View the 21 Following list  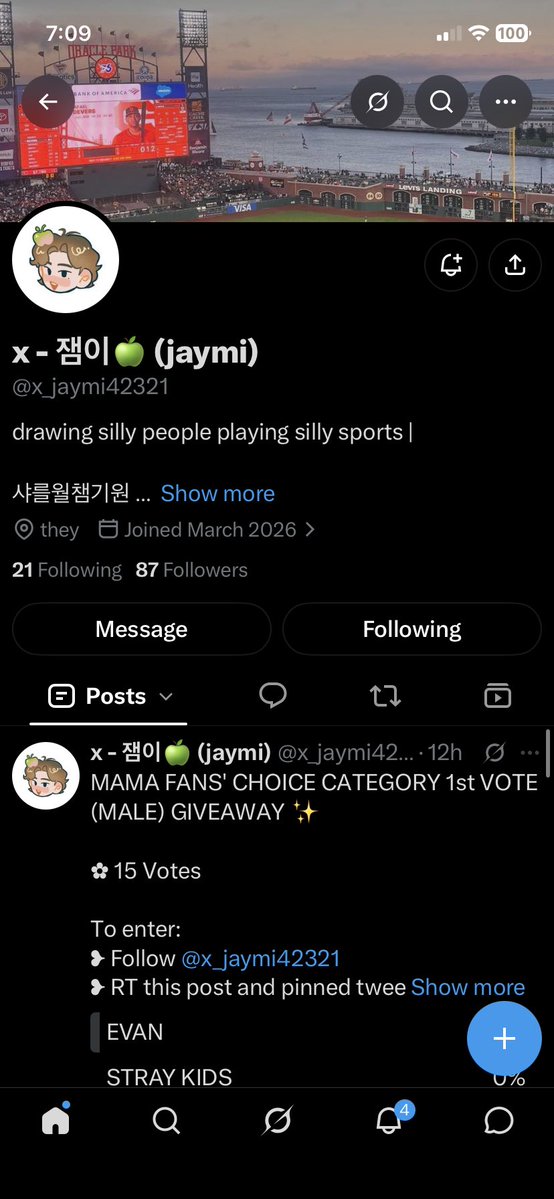67,570
